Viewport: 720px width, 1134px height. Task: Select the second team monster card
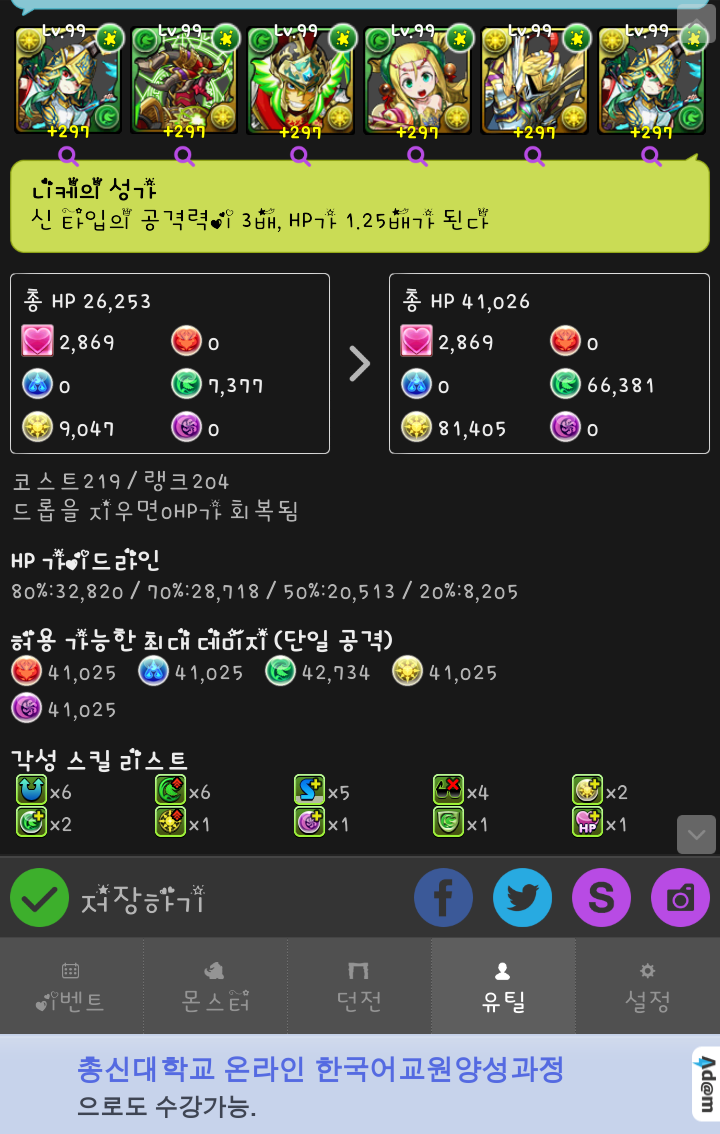tap(185, 82)
